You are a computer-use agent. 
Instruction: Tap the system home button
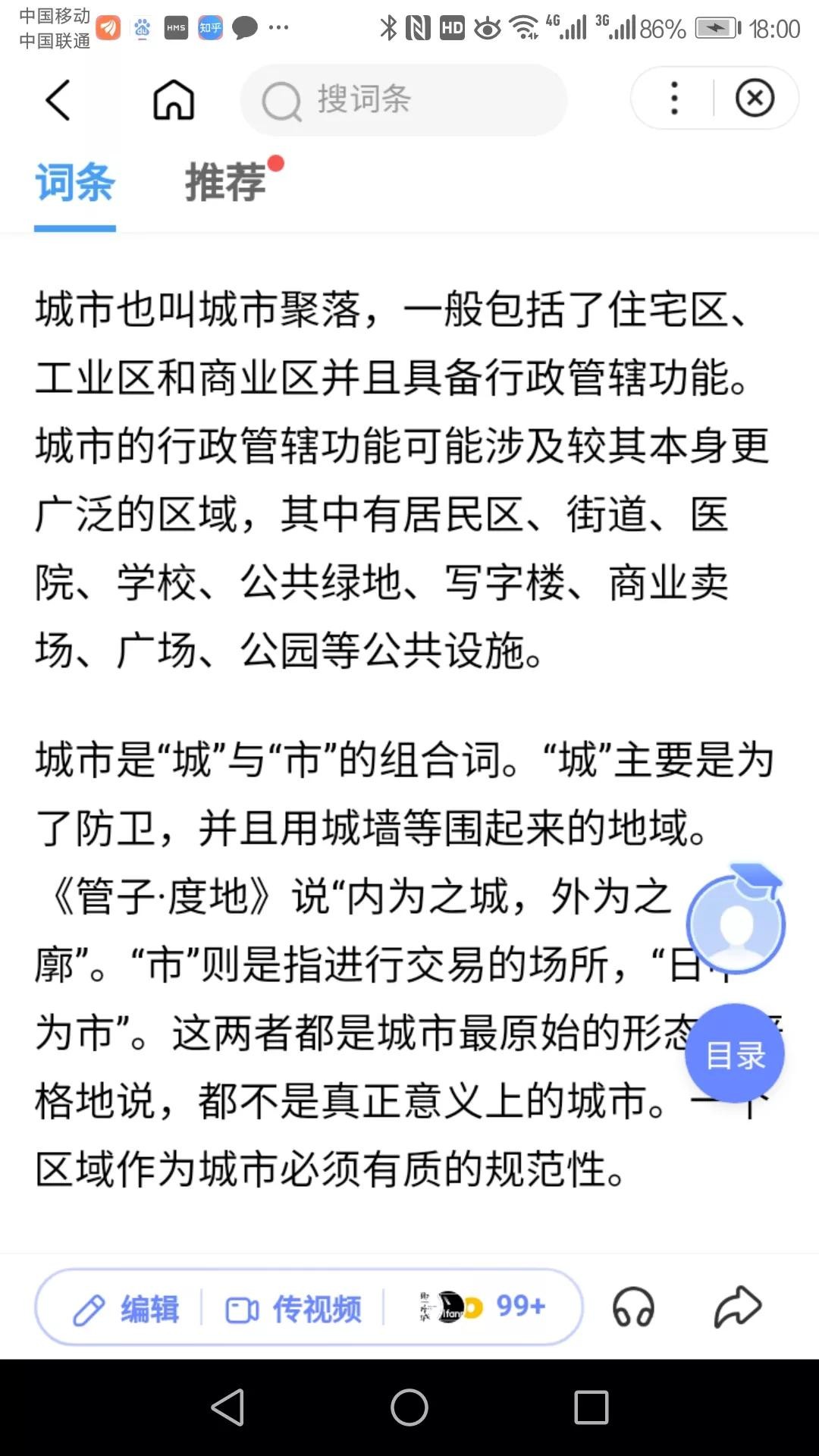coord(409,1408)
